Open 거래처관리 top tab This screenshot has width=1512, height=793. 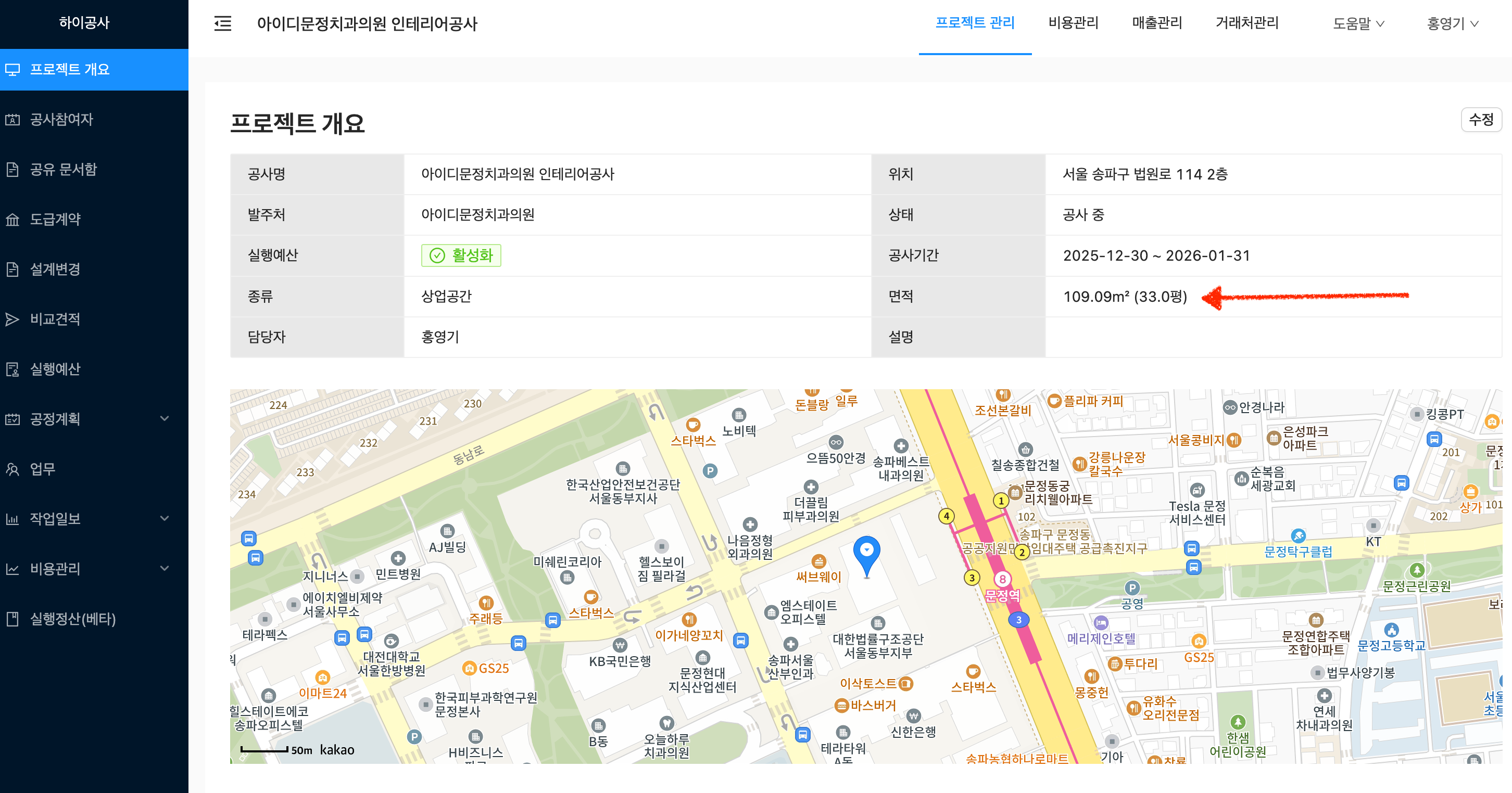[1246, 23]
